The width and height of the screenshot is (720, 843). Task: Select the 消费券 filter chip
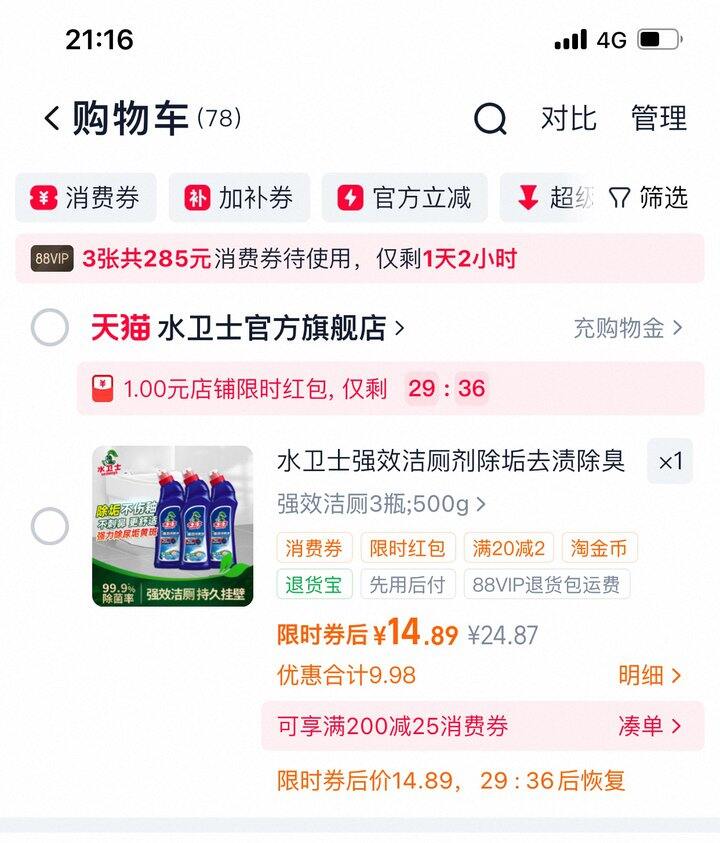[x=86, y=198]
